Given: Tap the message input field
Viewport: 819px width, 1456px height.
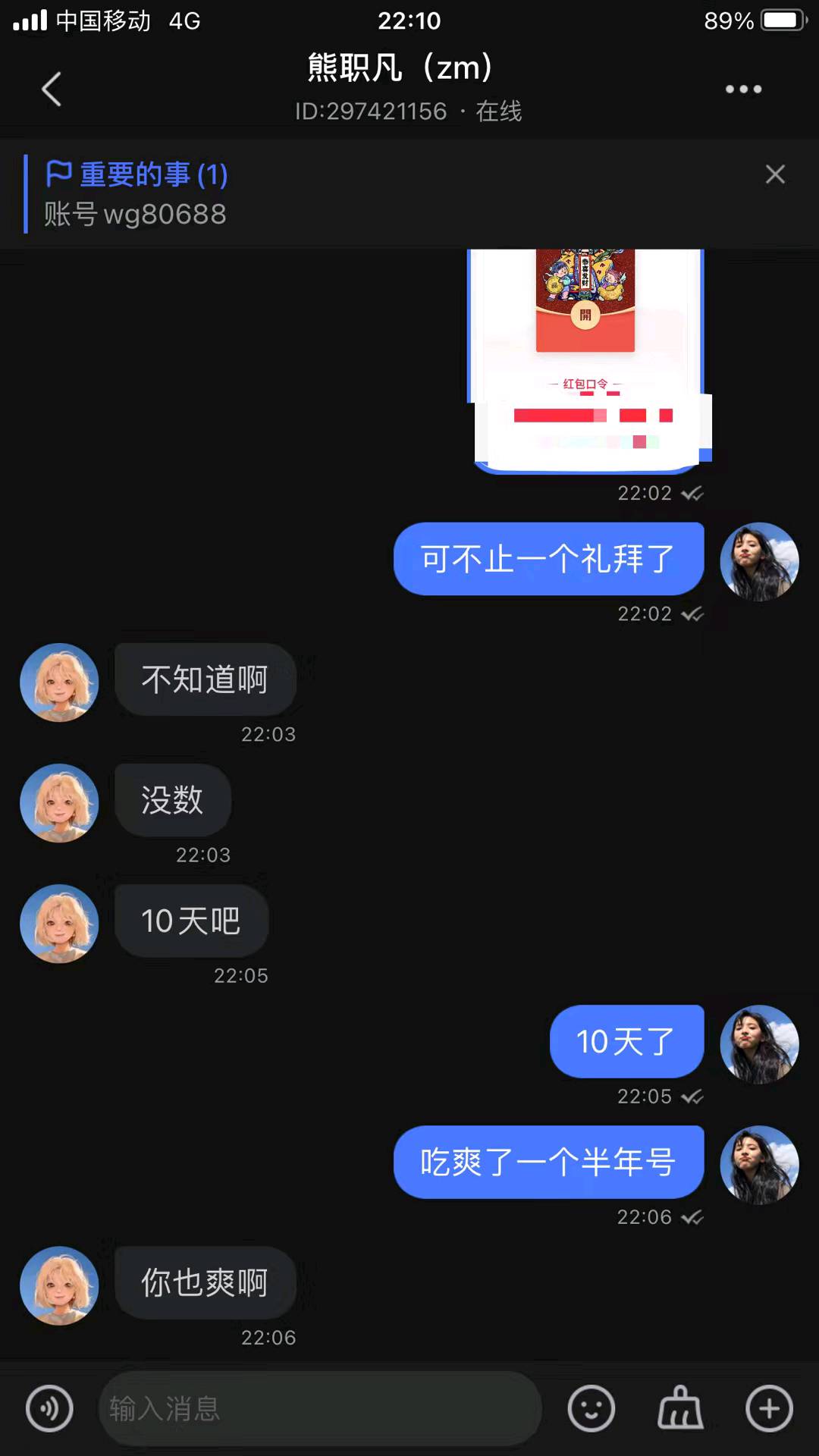Looking at the screenshot, I should click(x=318, y=1408).
